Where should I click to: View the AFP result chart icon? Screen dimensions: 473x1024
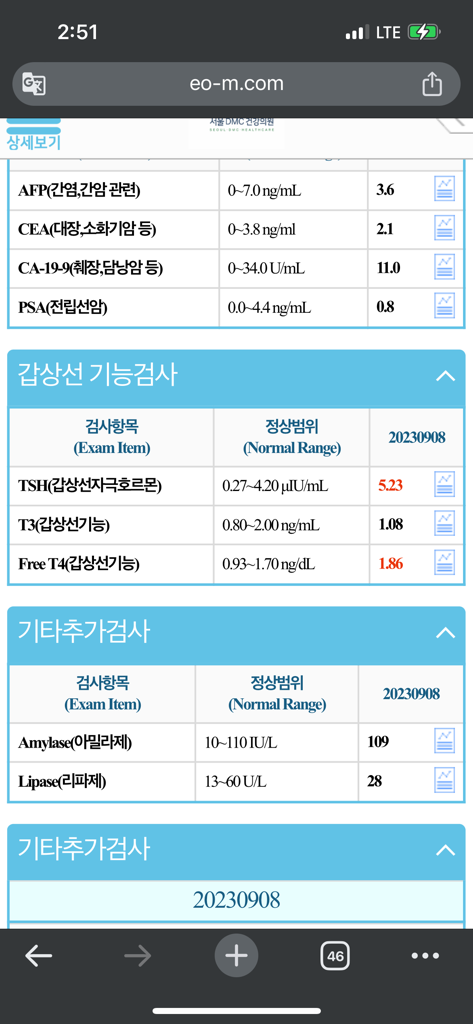tap(444, 190)
